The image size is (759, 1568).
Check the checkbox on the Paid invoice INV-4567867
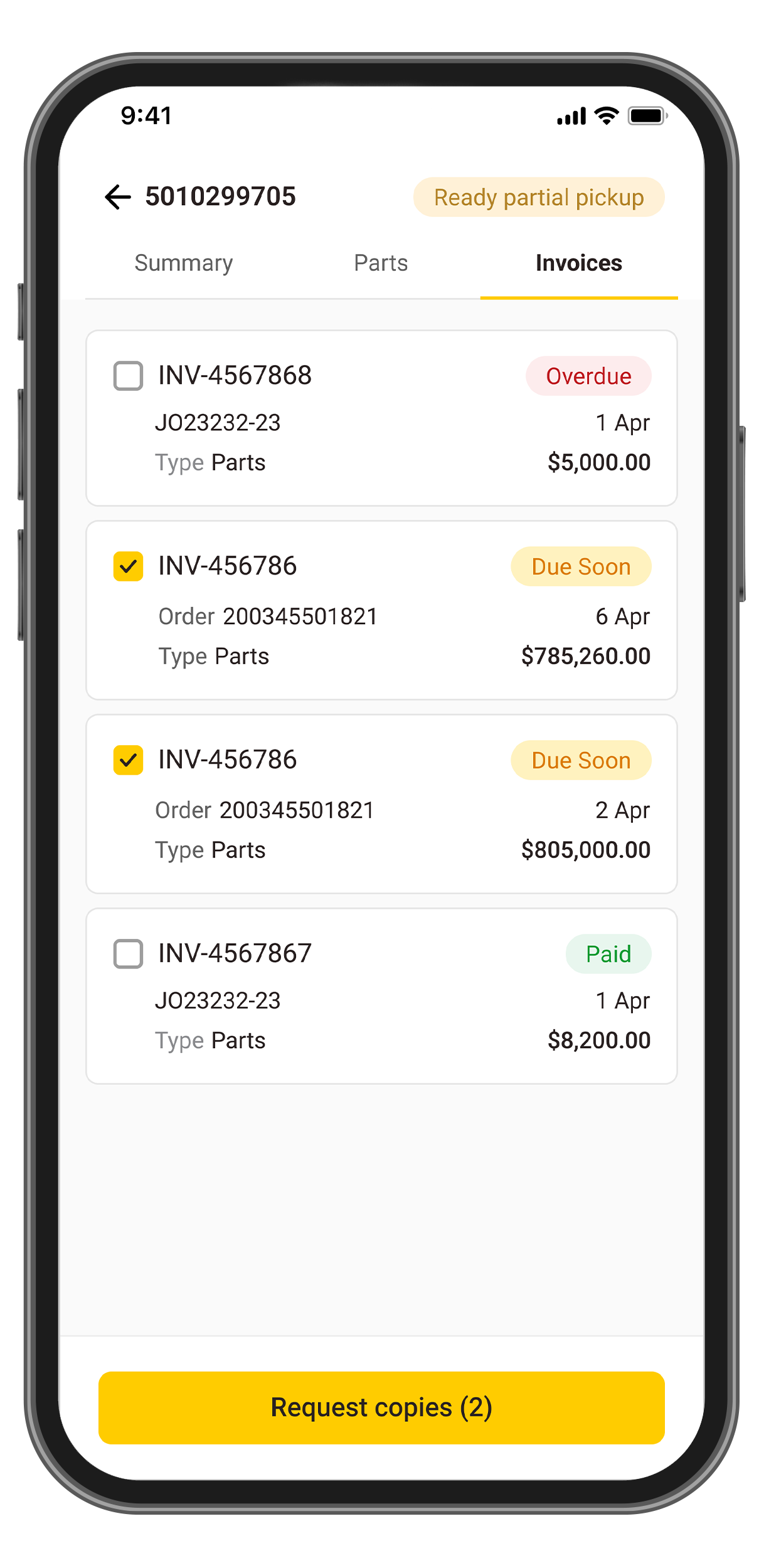127,954
